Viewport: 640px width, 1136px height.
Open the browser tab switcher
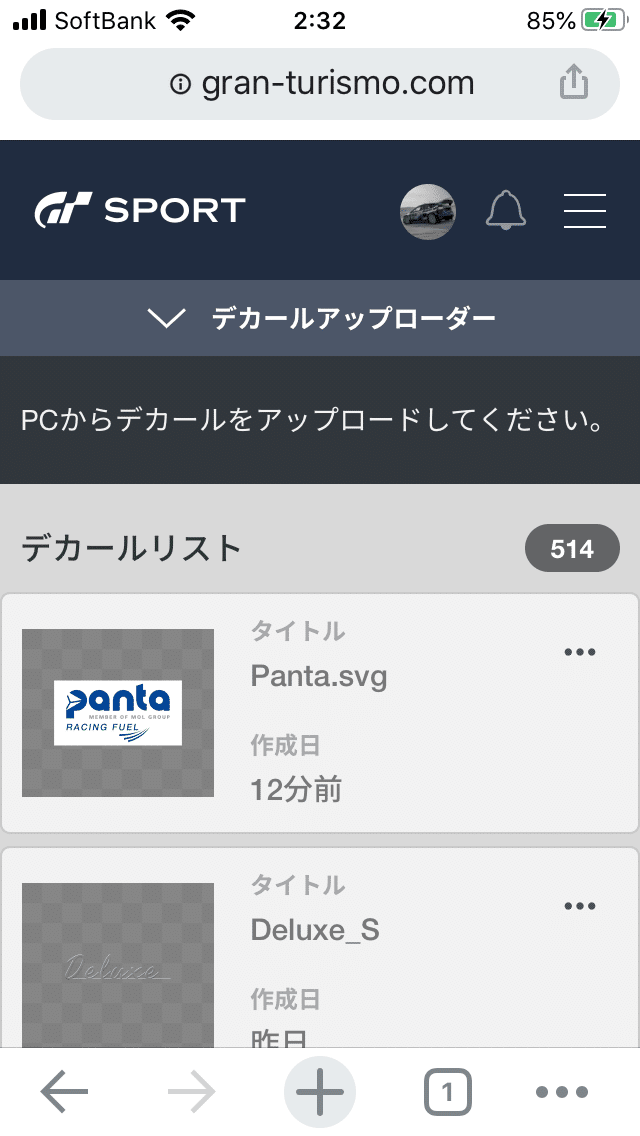[x=447, y=1092]
